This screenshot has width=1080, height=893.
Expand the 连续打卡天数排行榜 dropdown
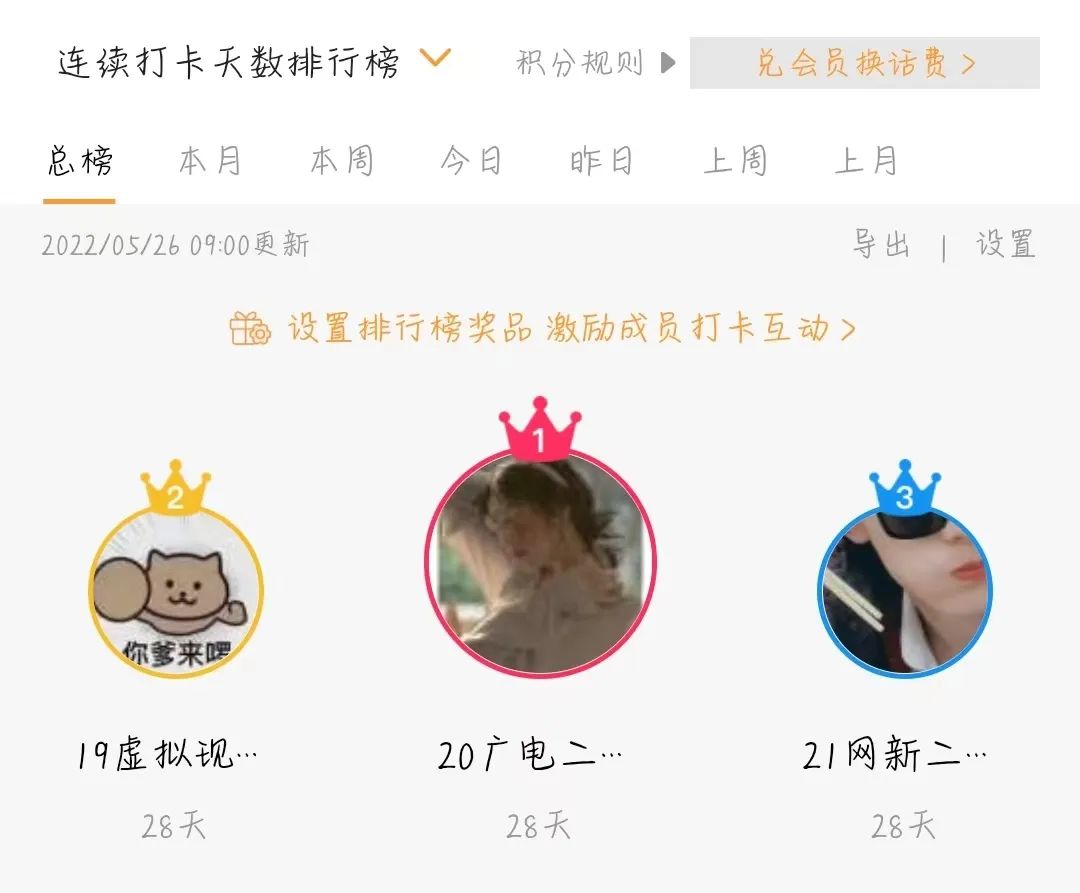pos(435,59)
